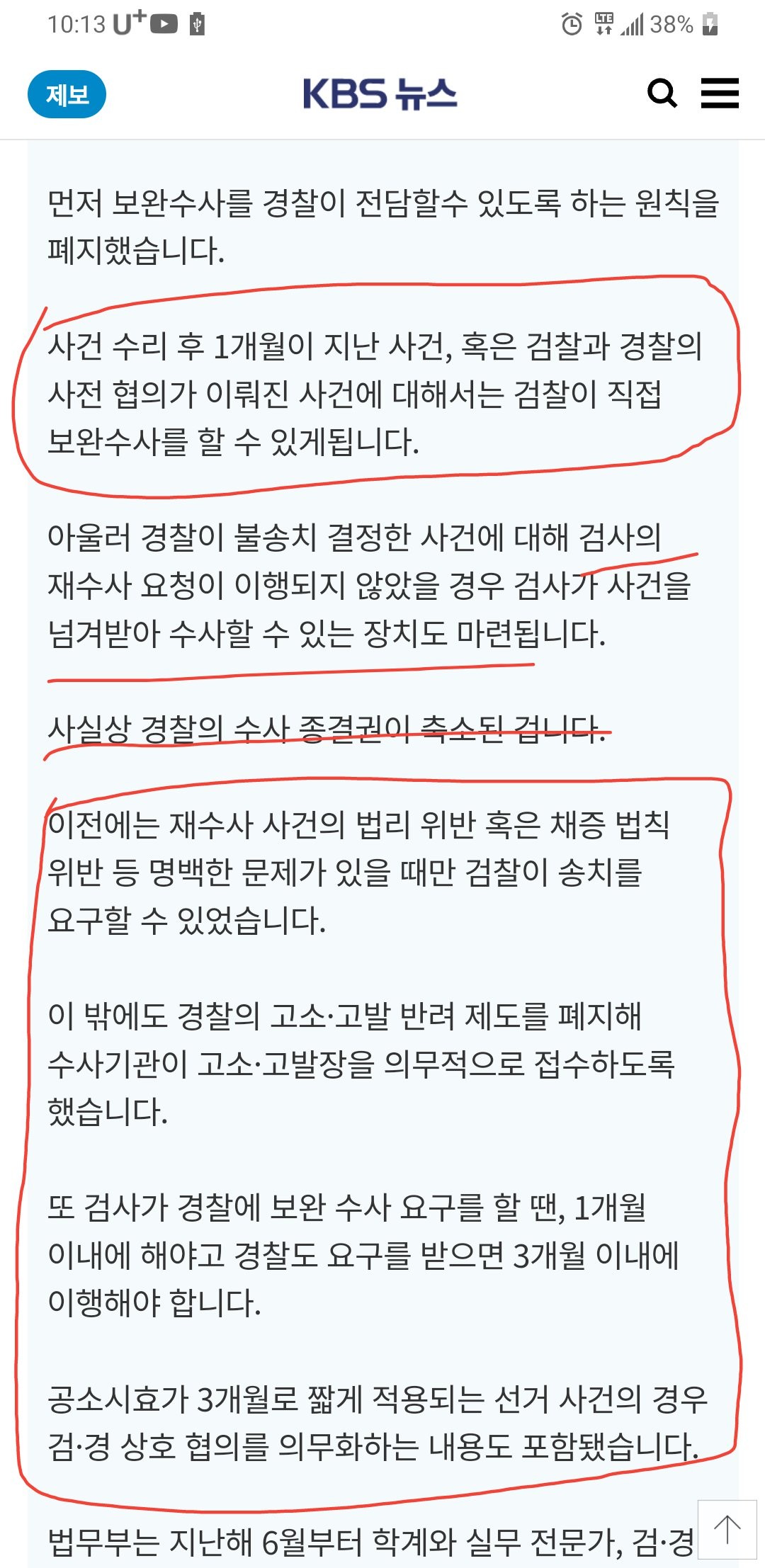The image size is (765, 1568).
Task: Tap the 제보 report button
Action: click(67, 94)
